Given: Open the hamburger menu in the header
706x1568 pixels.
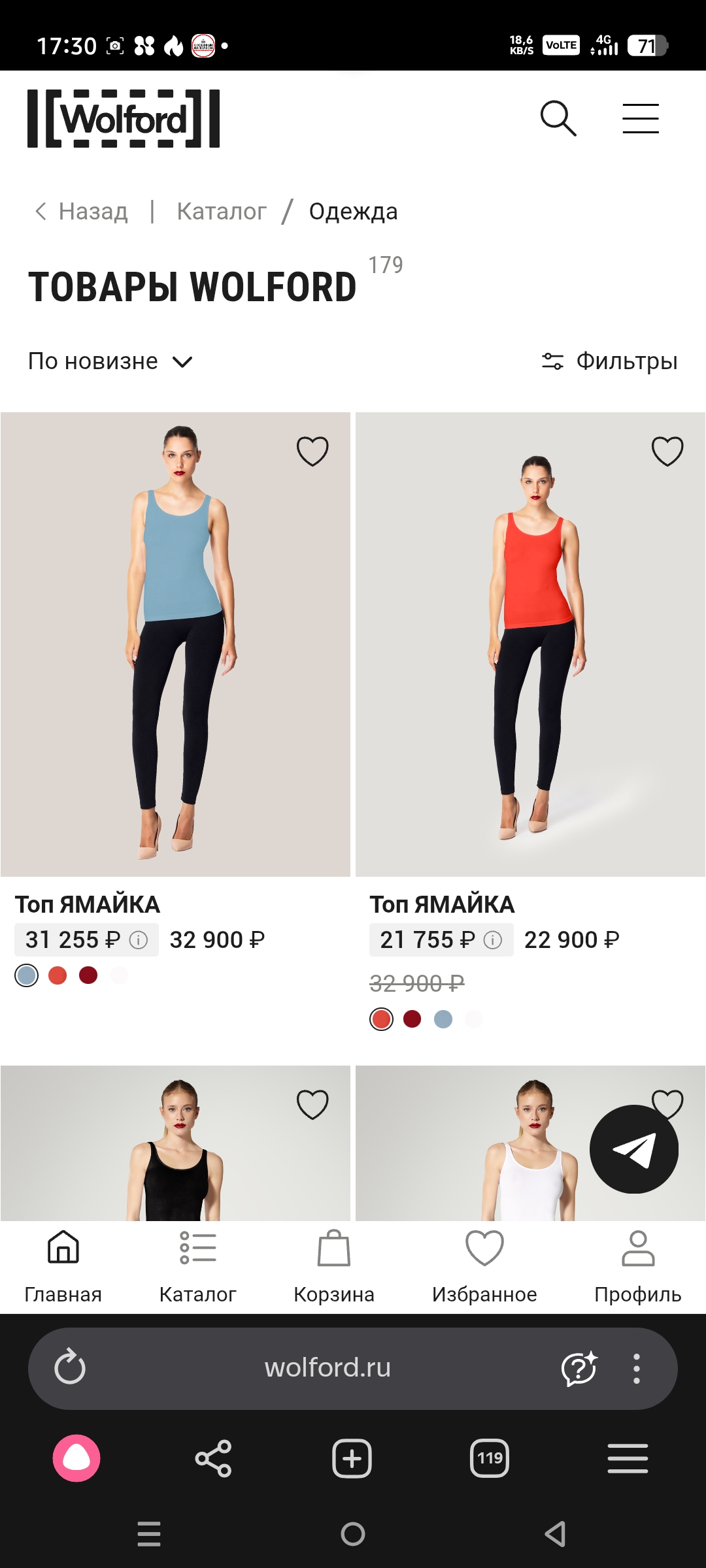Looking at the screenshot, I should (640, 118).
